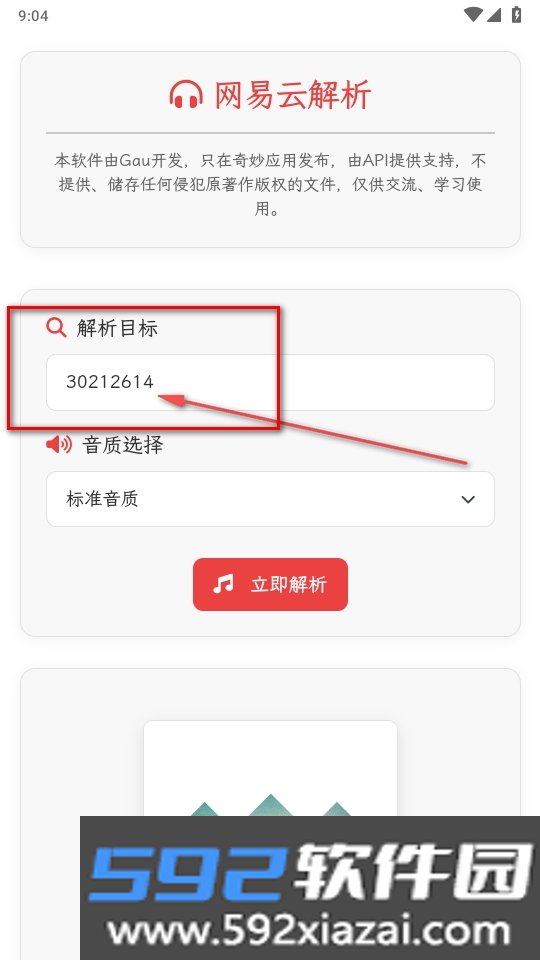Tap the 立即解析 button

tap(270, 584)
